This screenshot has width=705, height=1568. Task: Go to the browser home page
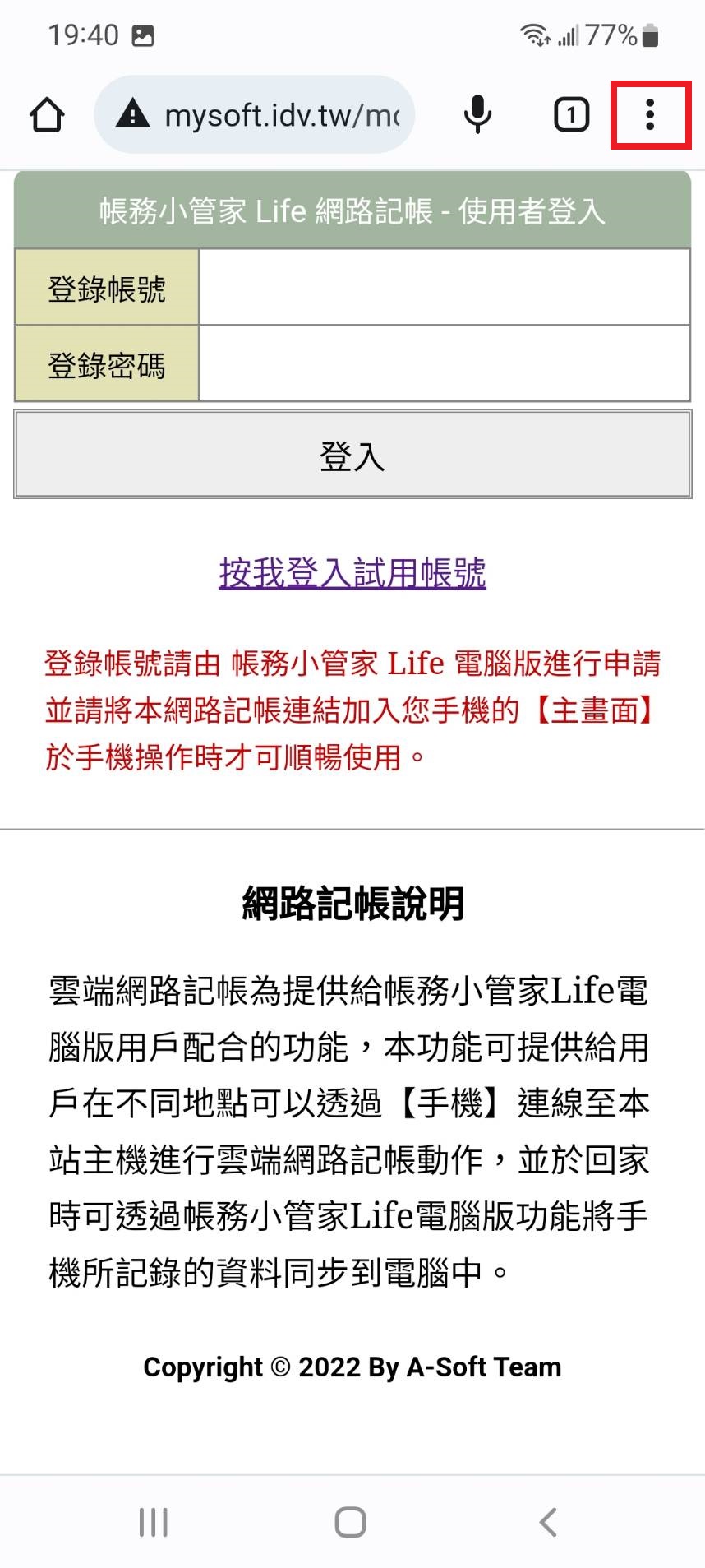[47, 115]
